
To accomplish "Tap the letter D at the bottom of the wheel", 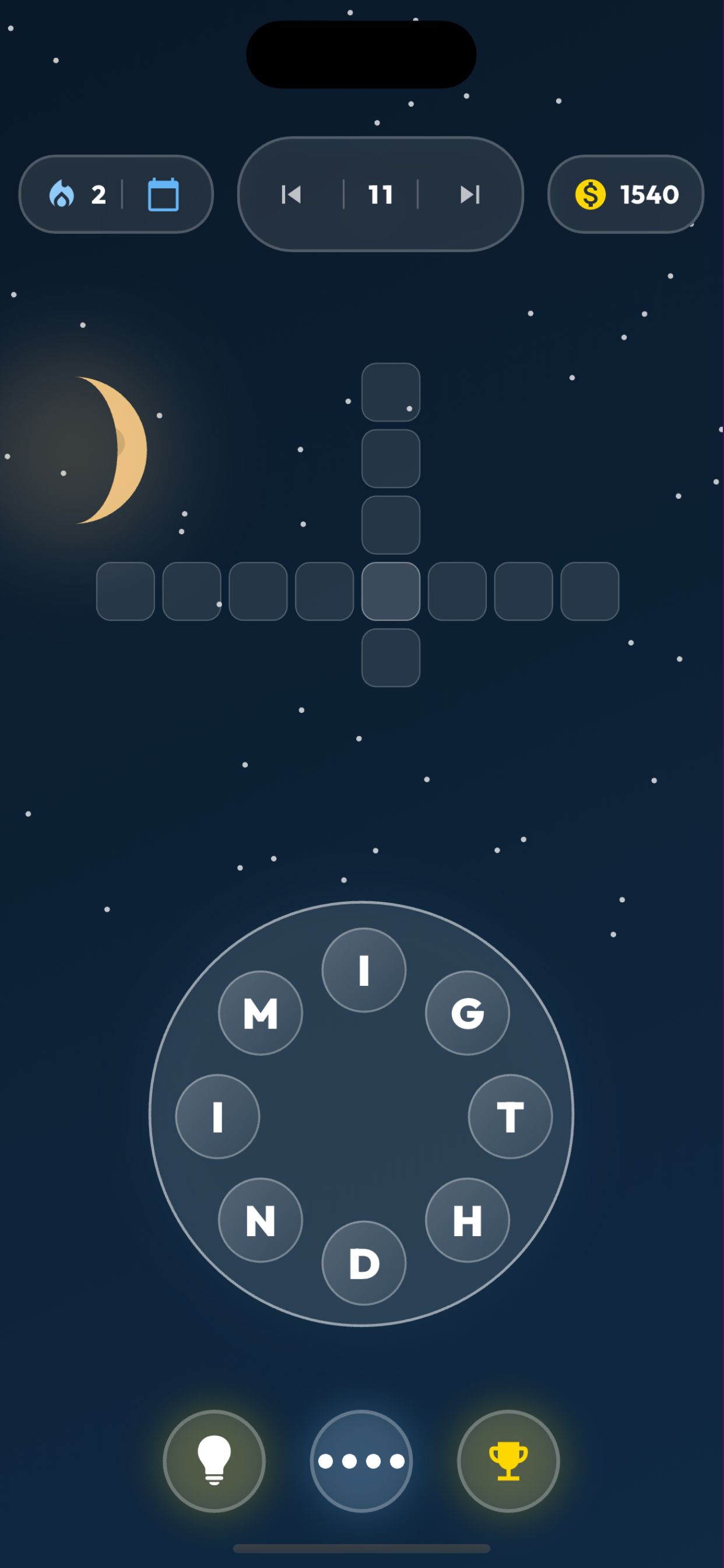I will pyautogui.click(x=363, y=1264).
